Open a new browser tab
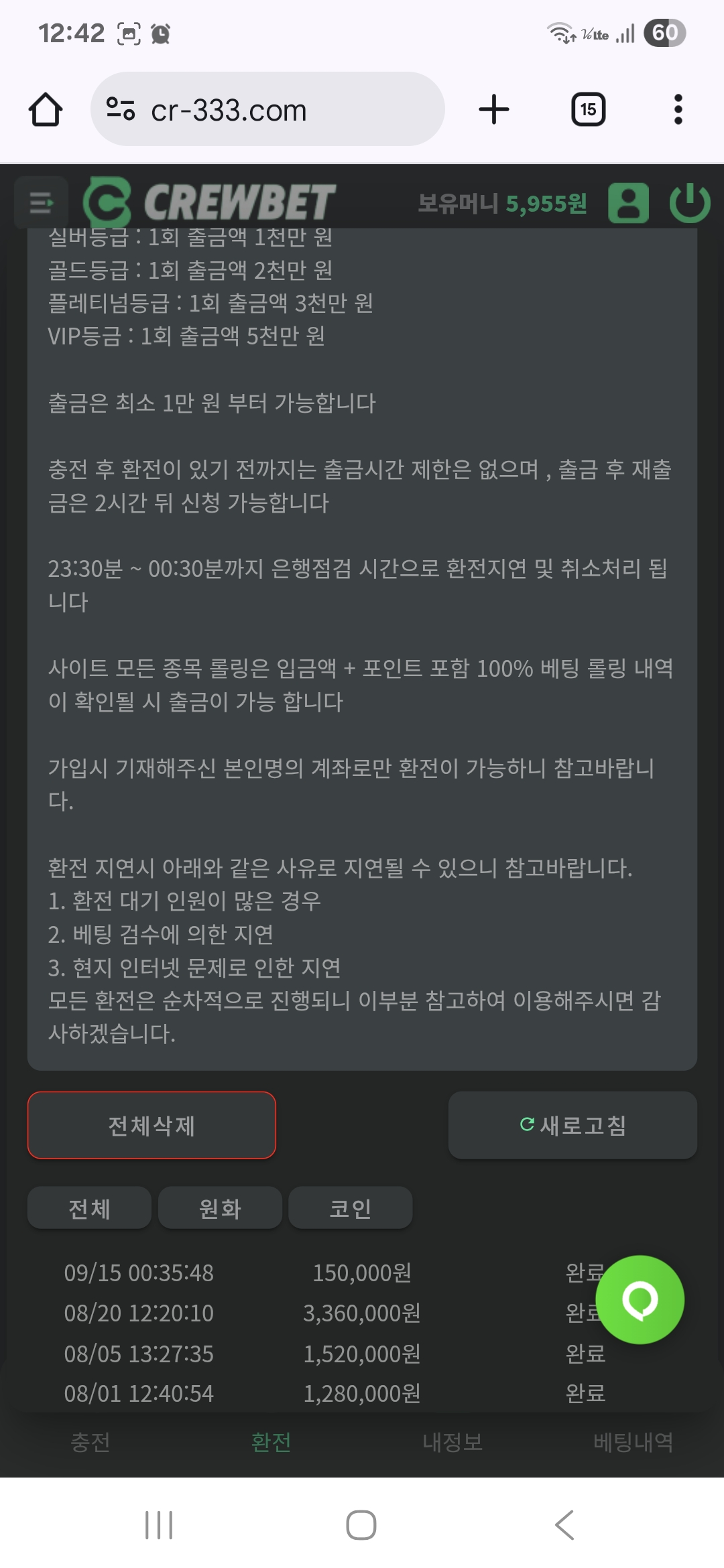This screenshot has height=1568, width=724. tap(494, 109)
